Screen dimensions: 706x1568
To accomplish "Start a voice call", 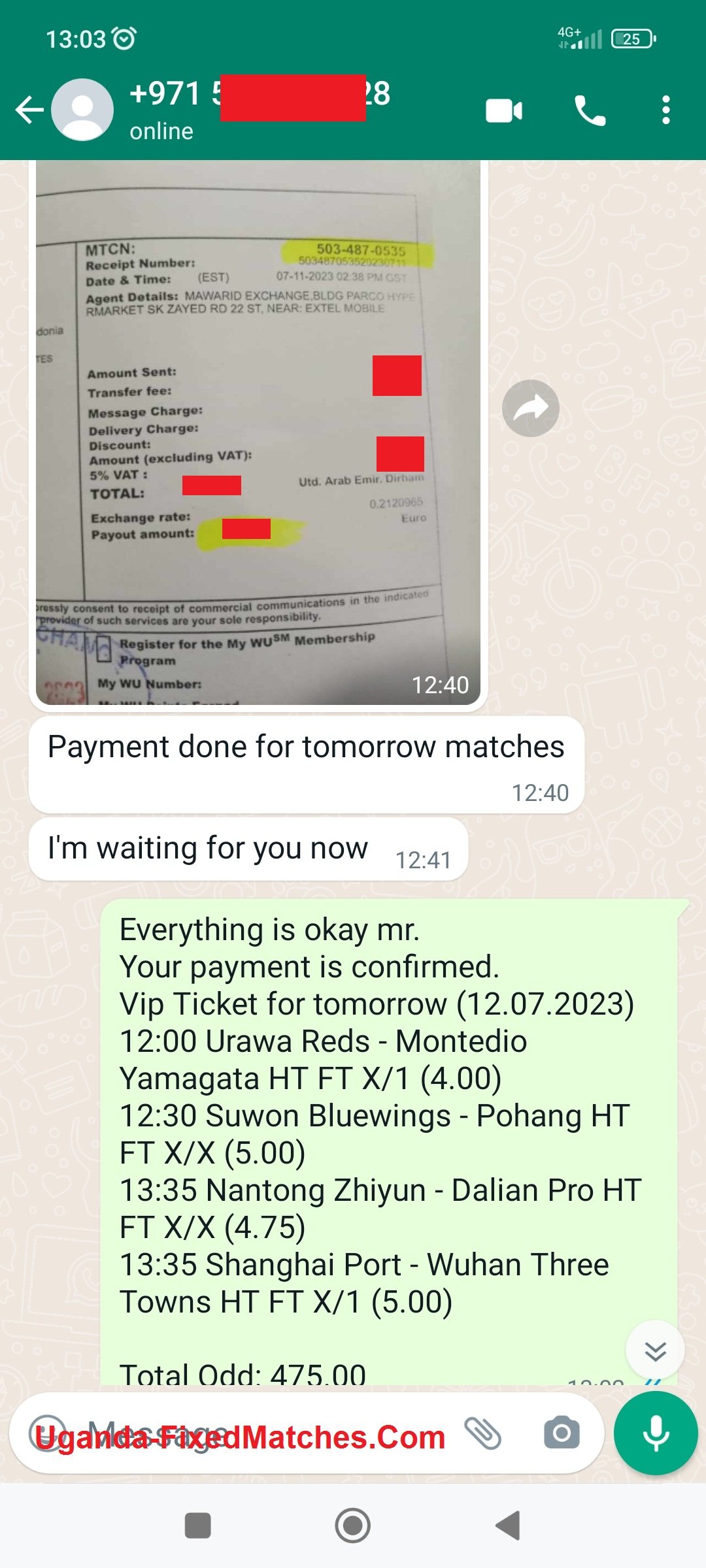I will (x=590, y=110).
